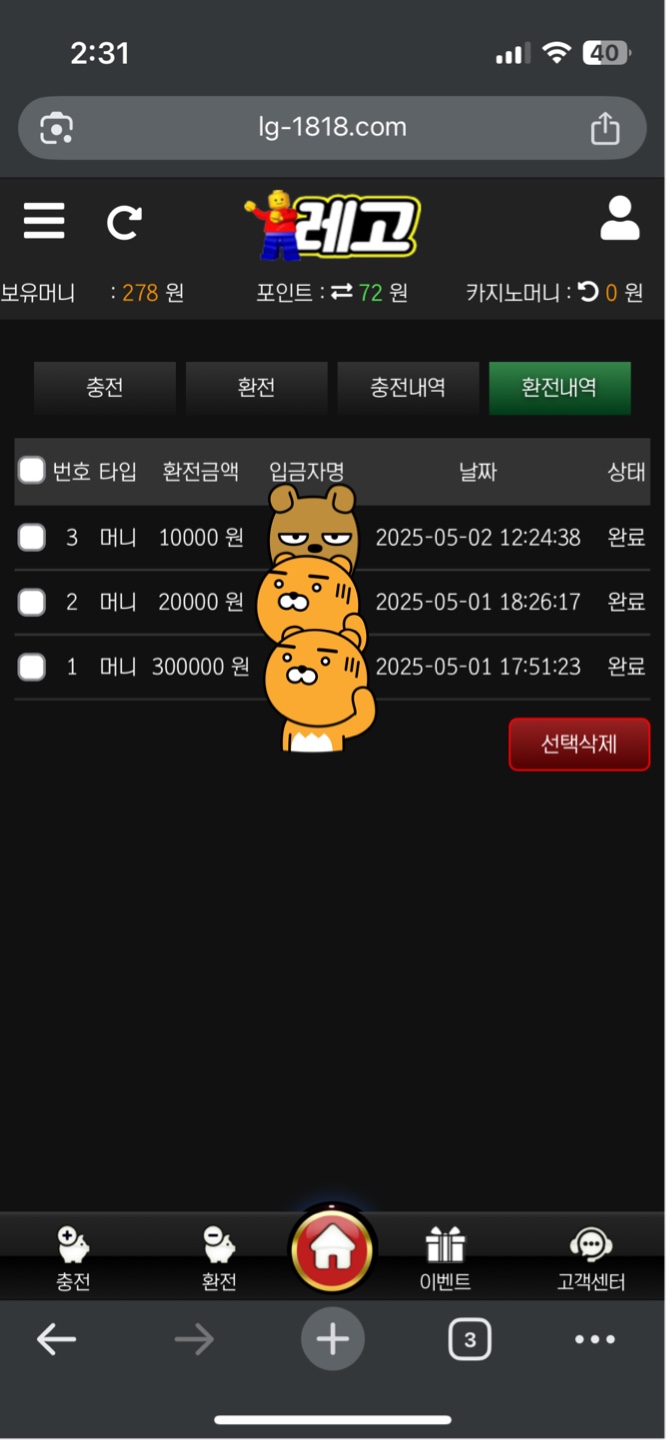Open the browser tabs switcher

470,1339
